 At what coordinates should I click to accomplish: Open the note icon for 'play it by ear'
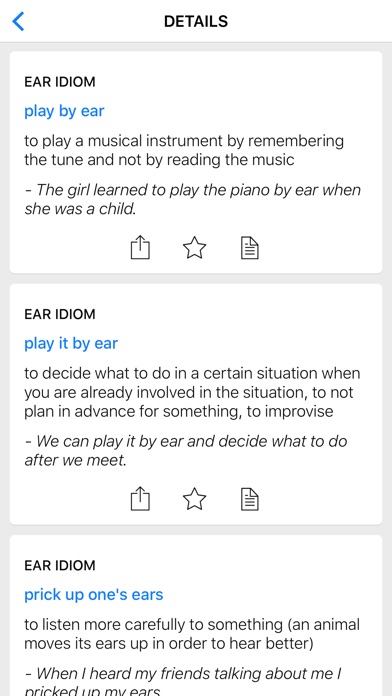(x=249, y=499)
